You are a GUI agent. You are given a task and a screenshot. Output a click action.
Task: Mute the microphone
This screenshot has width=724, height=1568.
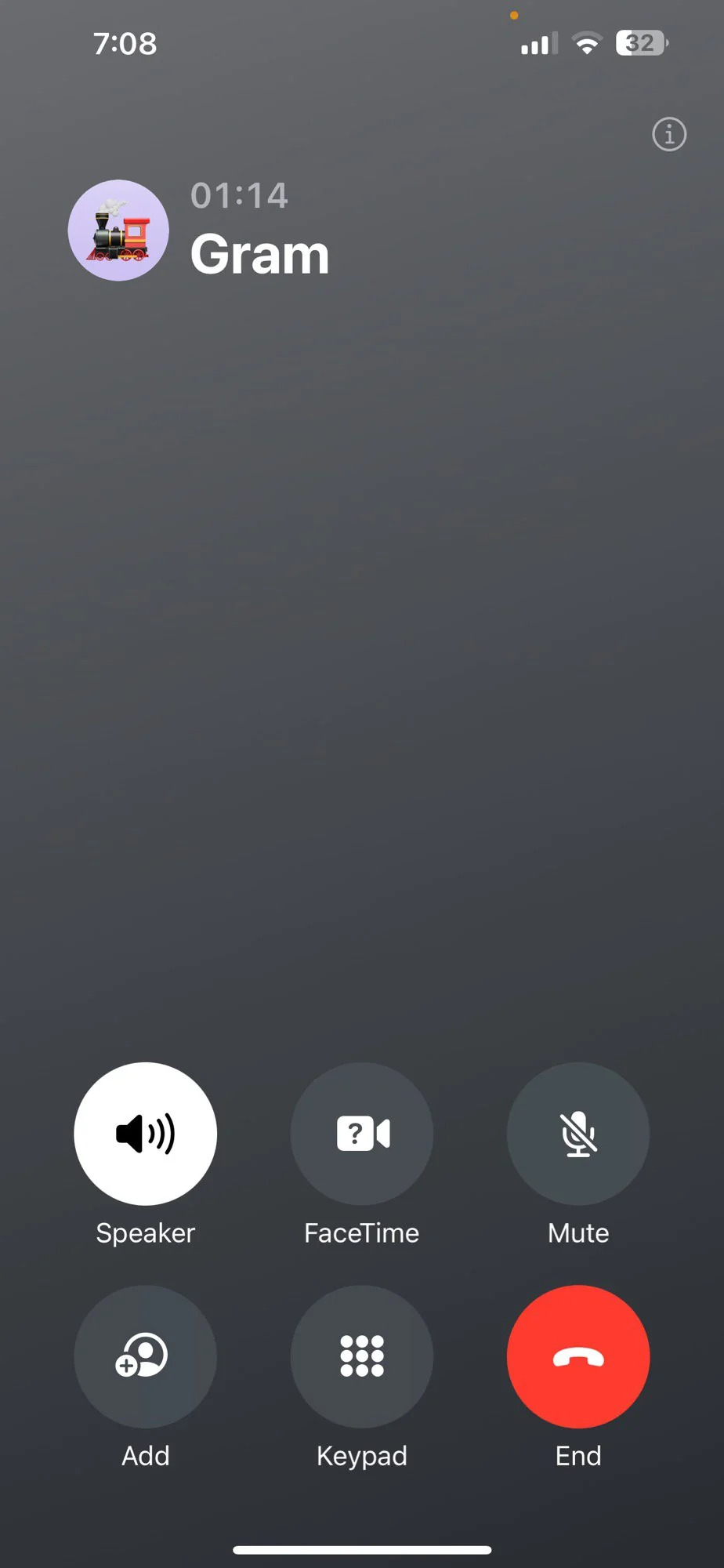coord(578,1133)
